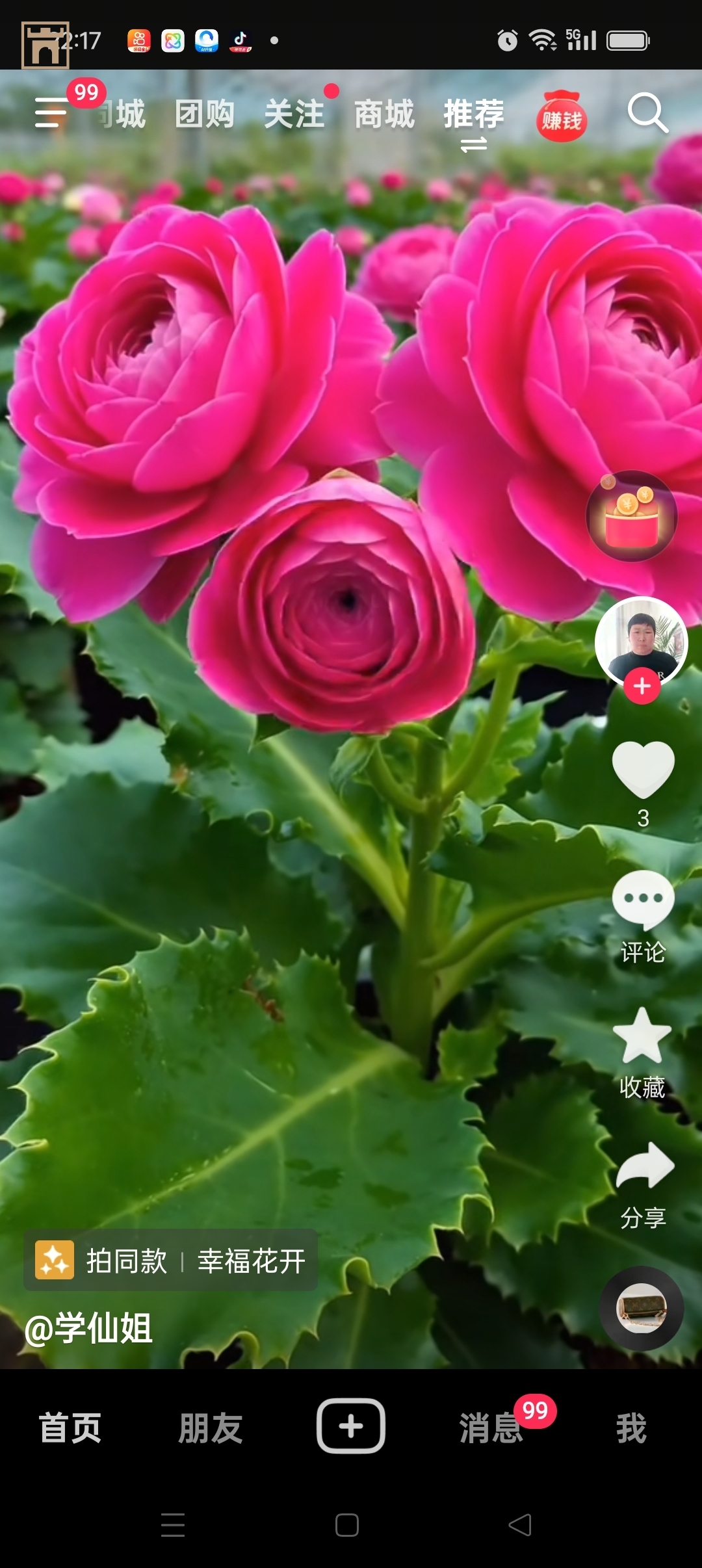Tap the Wi-Fi status bar icon
Screen dimensions: 702x1568
[543, 39]
